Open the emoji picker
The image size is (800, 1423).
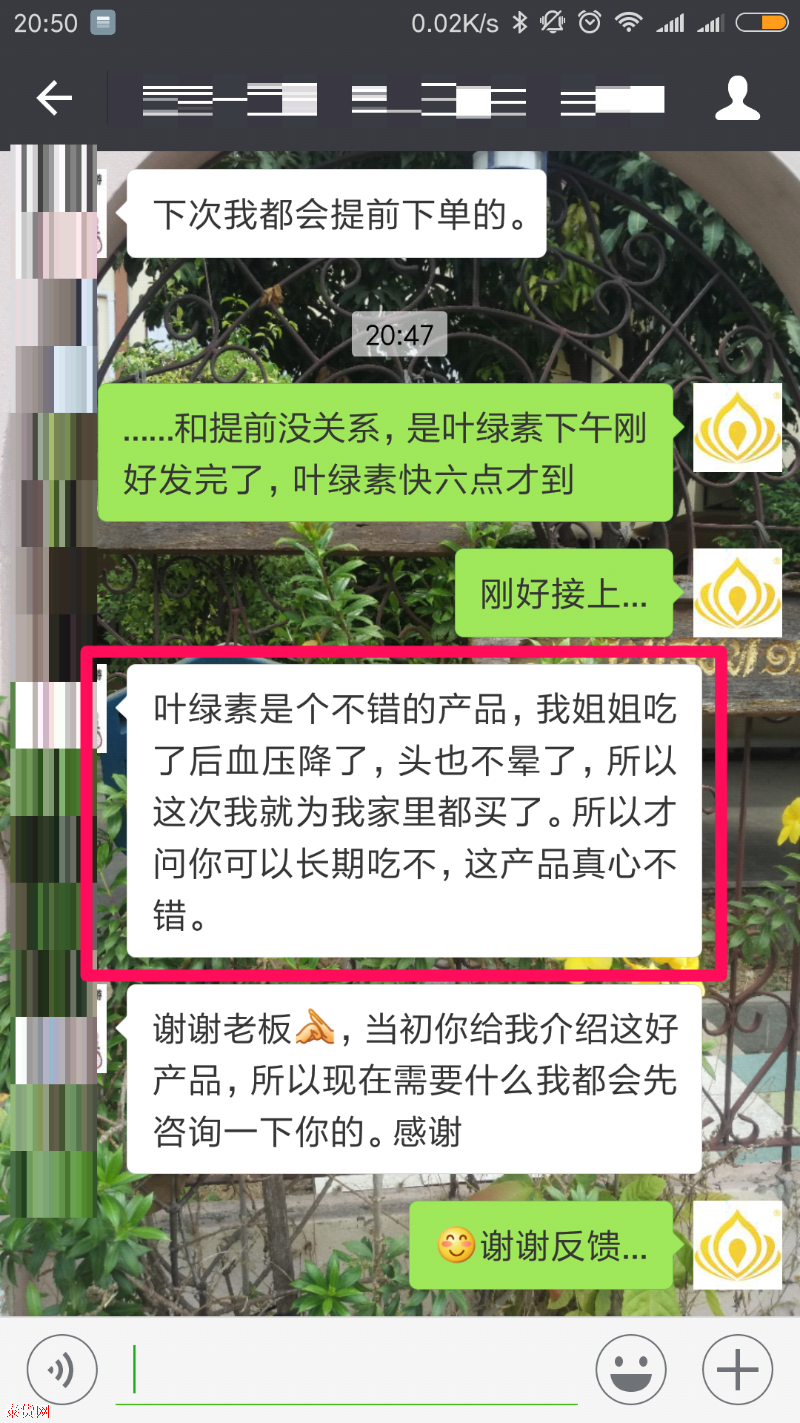coord(631,1370)
